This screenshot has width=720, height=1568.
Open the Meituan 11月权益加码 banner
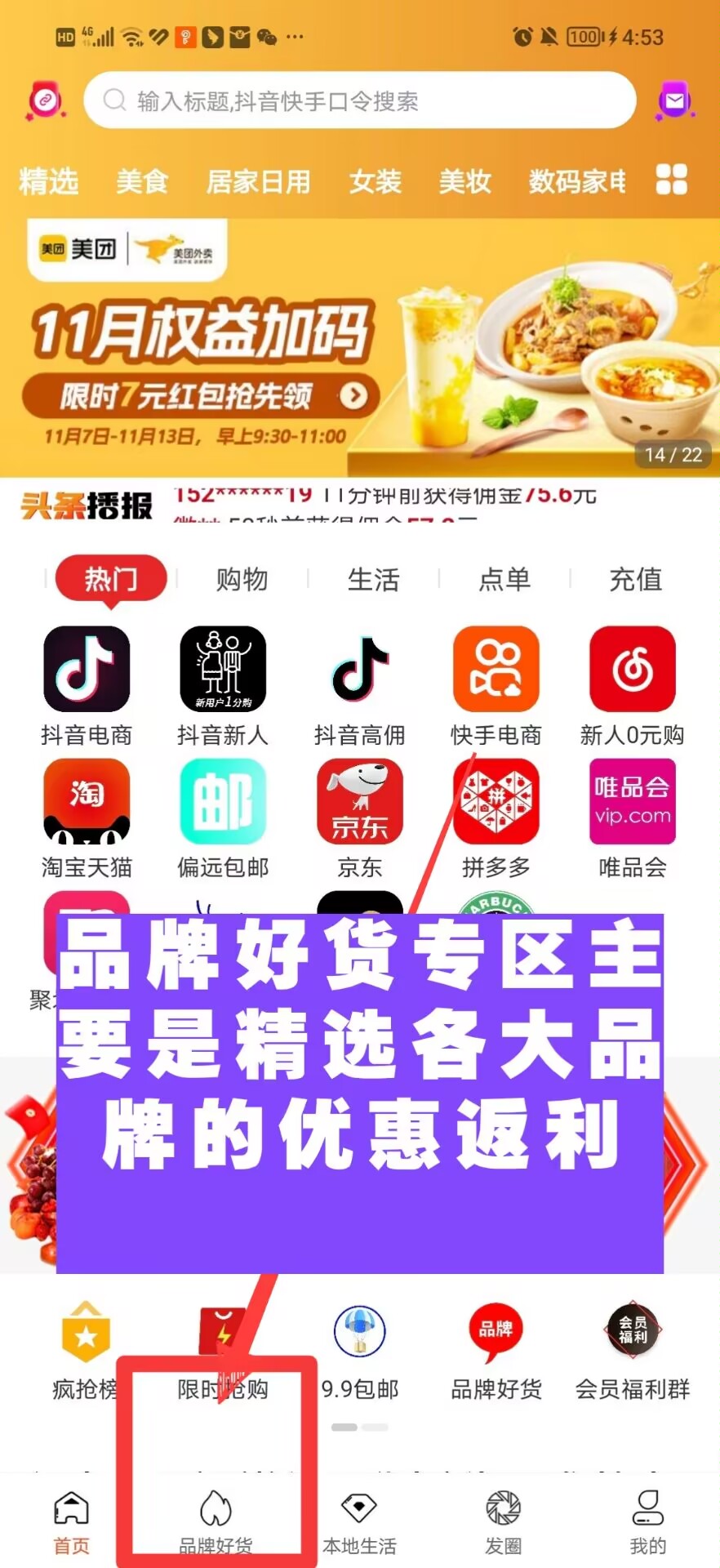click(x=359, y=347)
